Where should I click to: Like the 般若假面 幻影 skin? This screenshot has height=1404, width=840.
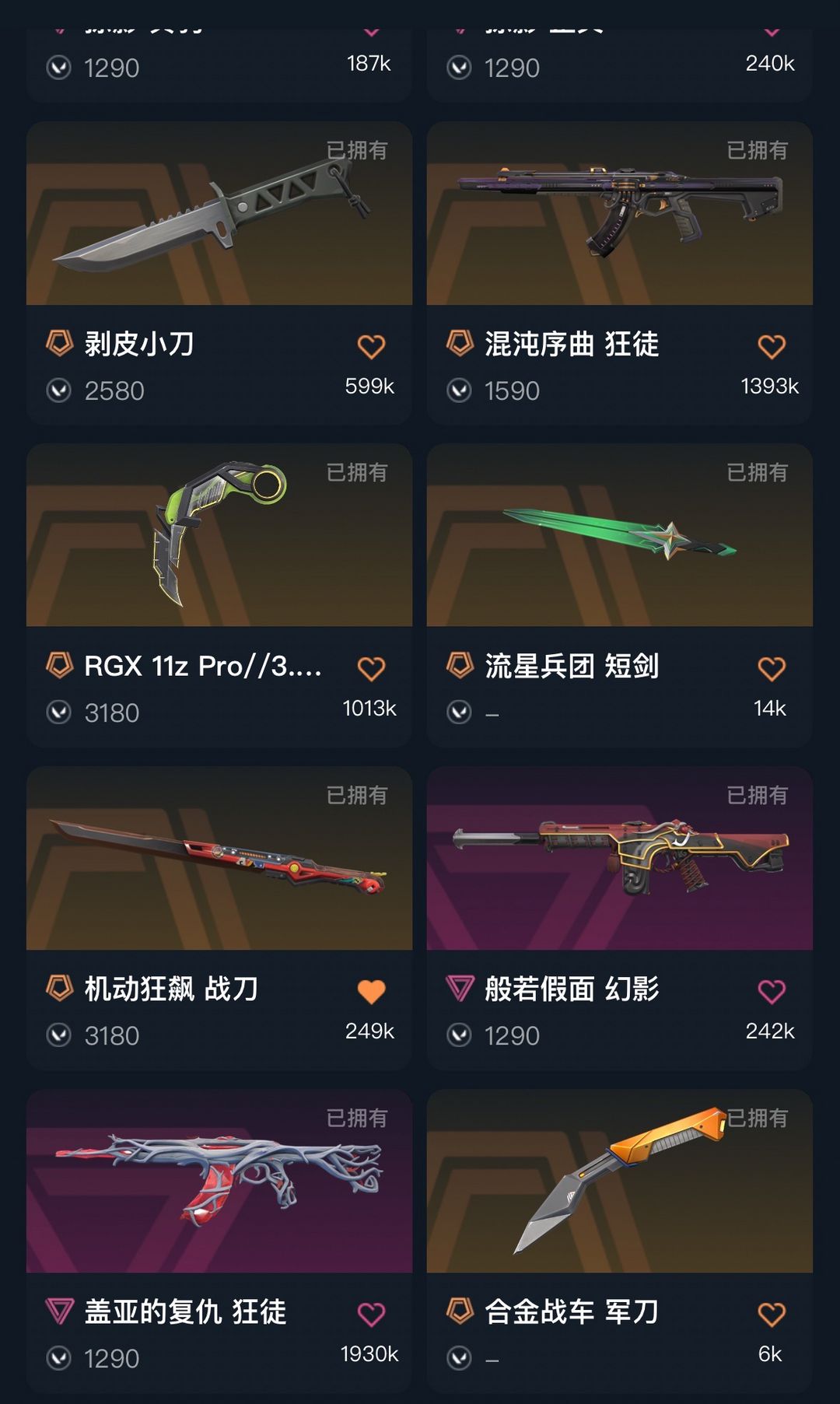772,991
